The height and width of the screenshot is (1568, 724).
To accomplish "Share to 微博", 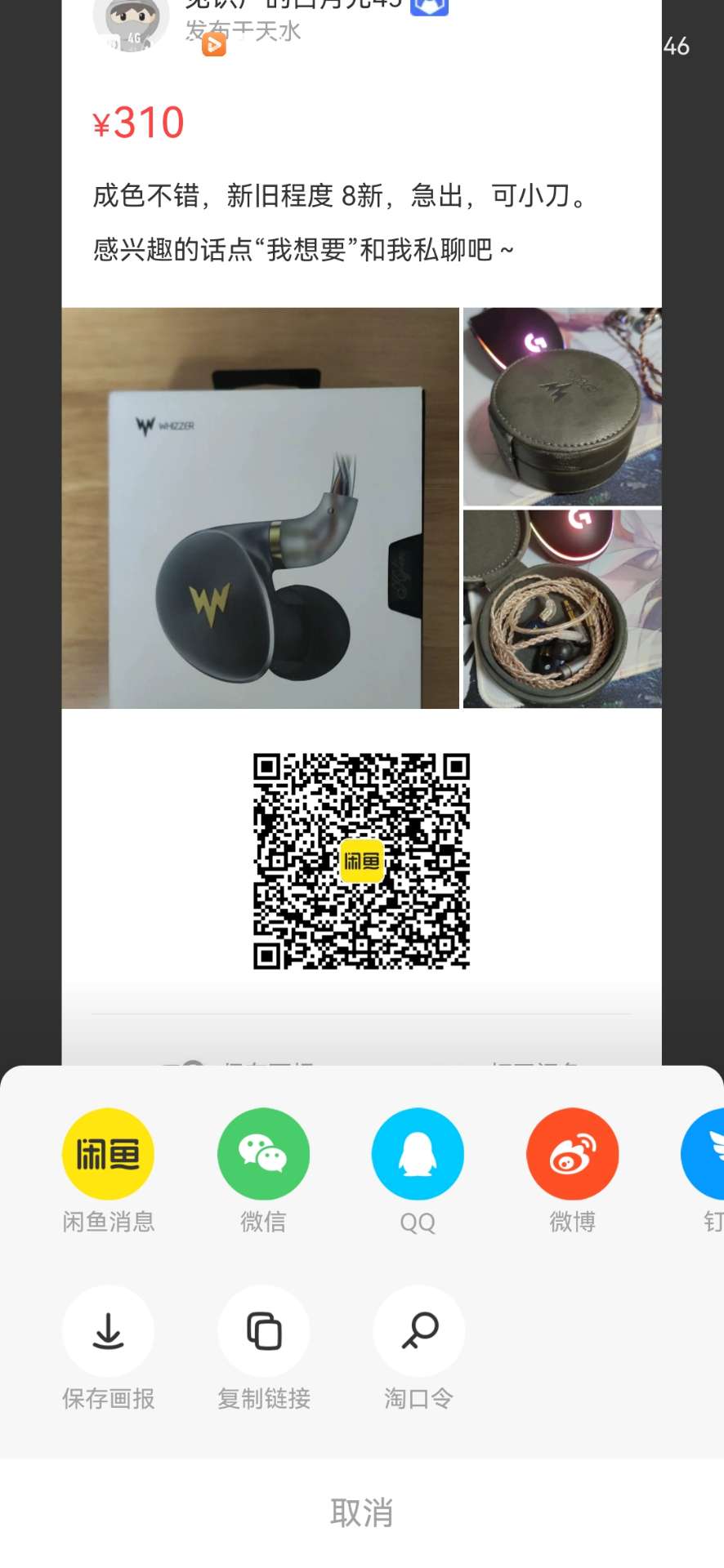I will point(572,1154).
